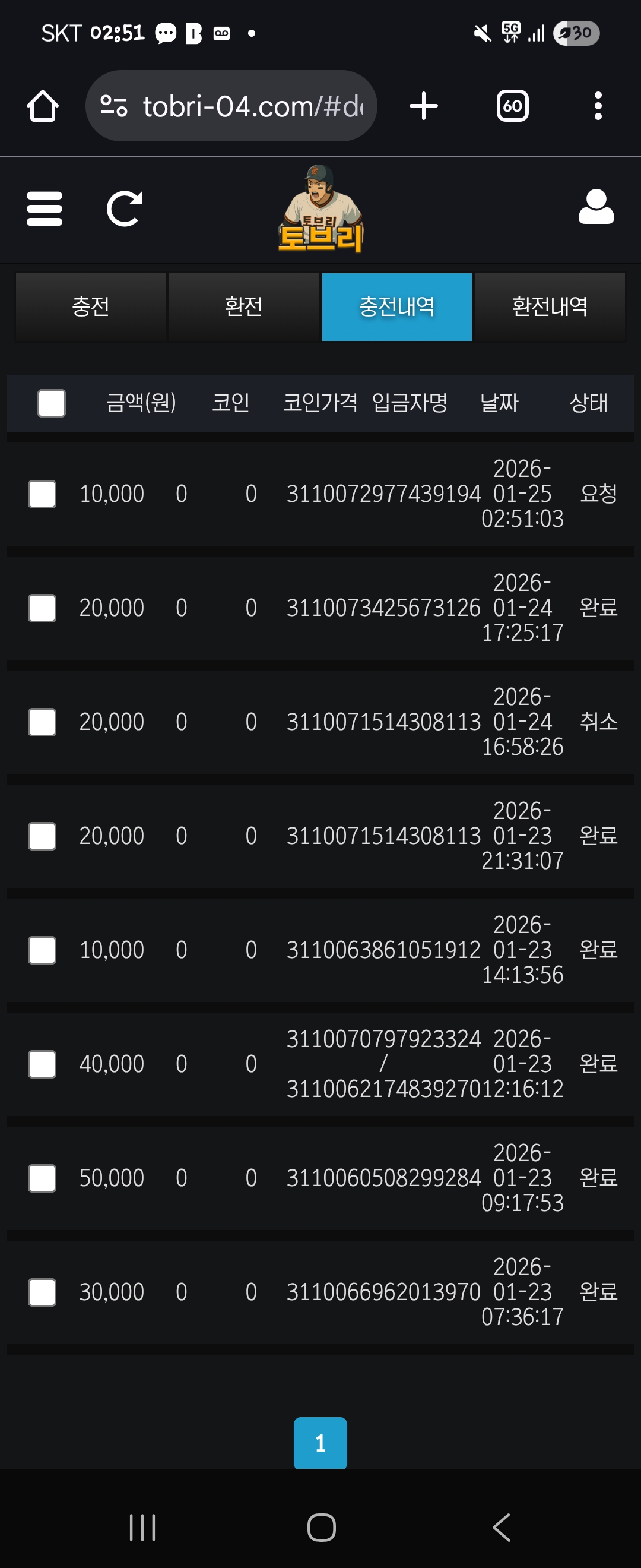
Task: Switch to the 환전 tab
Action: tap(243, 306)
